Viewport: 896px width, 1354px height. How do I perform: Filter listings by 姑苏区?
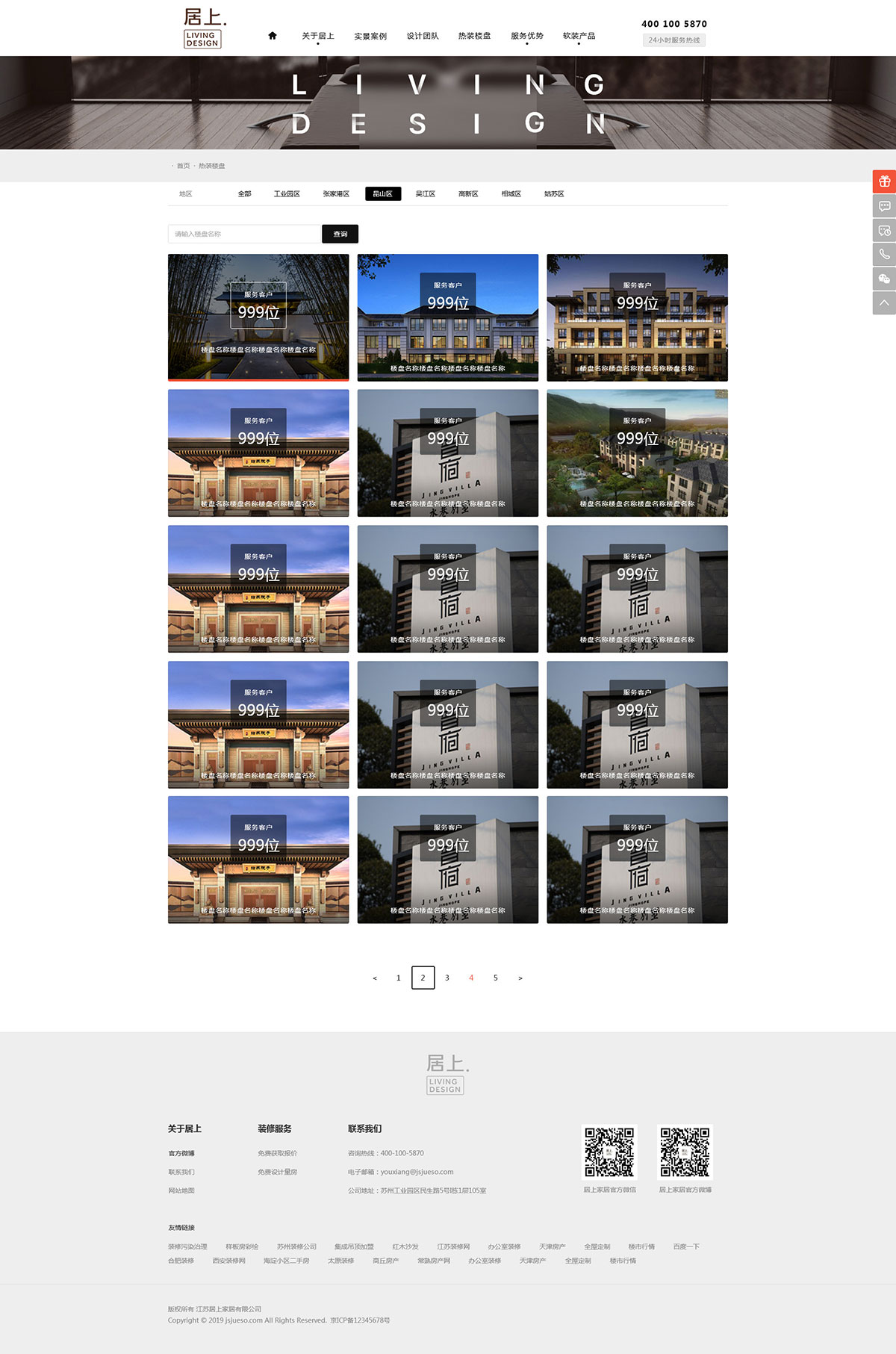[x=554, y=194]
